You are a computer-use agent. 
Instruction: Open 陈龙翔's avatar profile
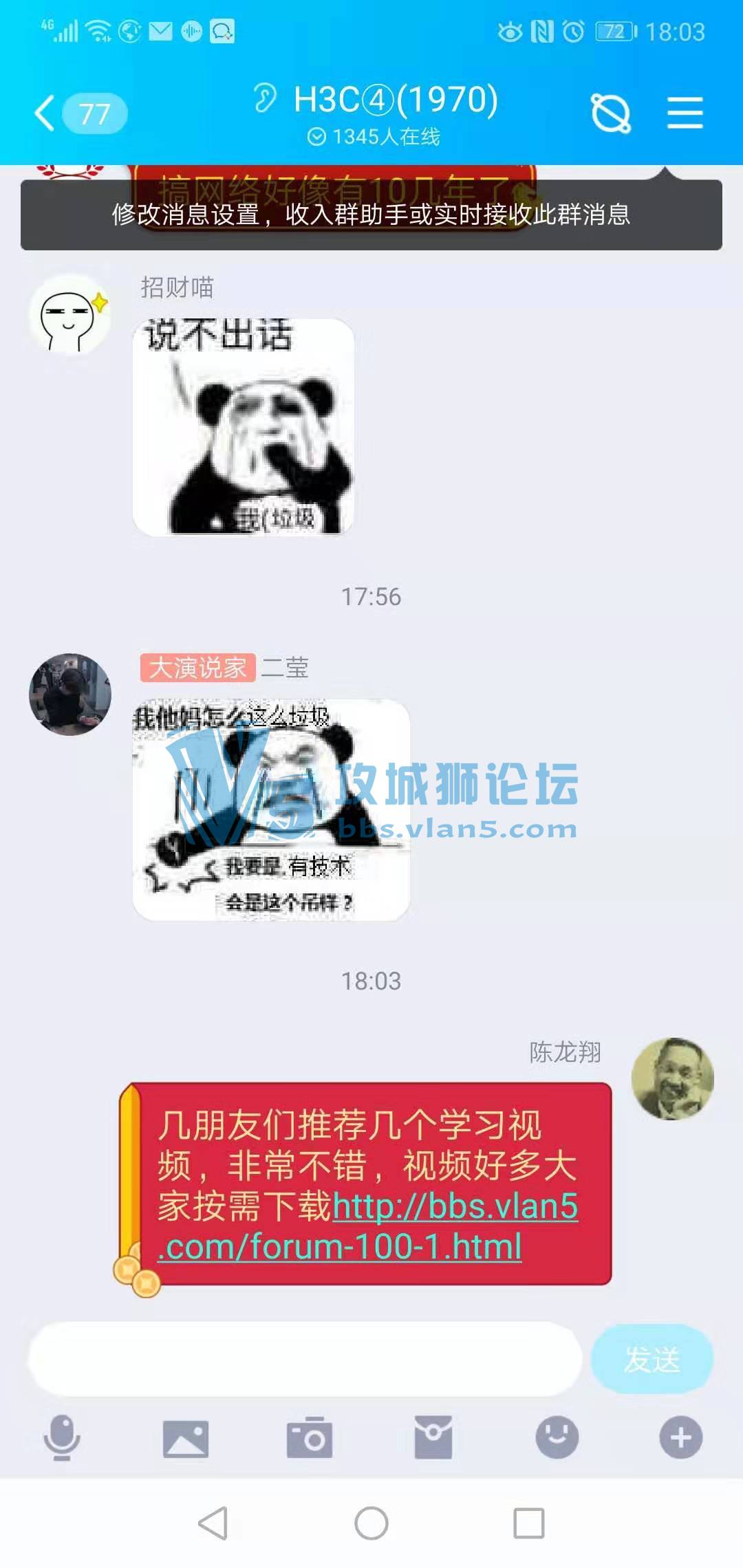(x=672, y=1078)
